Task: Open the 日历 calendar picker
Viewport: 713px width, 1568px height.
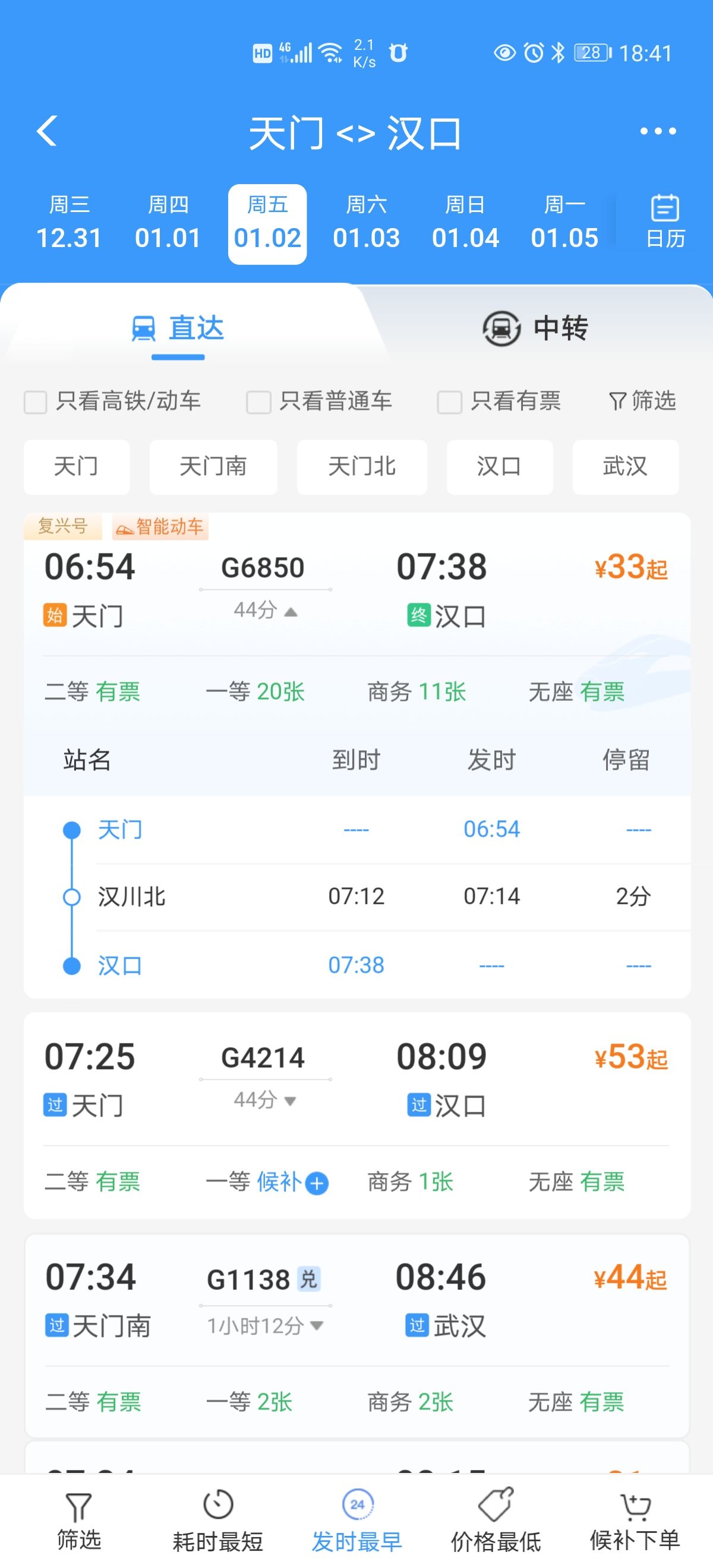Action: pyautogui.click(x=665, y=222)
